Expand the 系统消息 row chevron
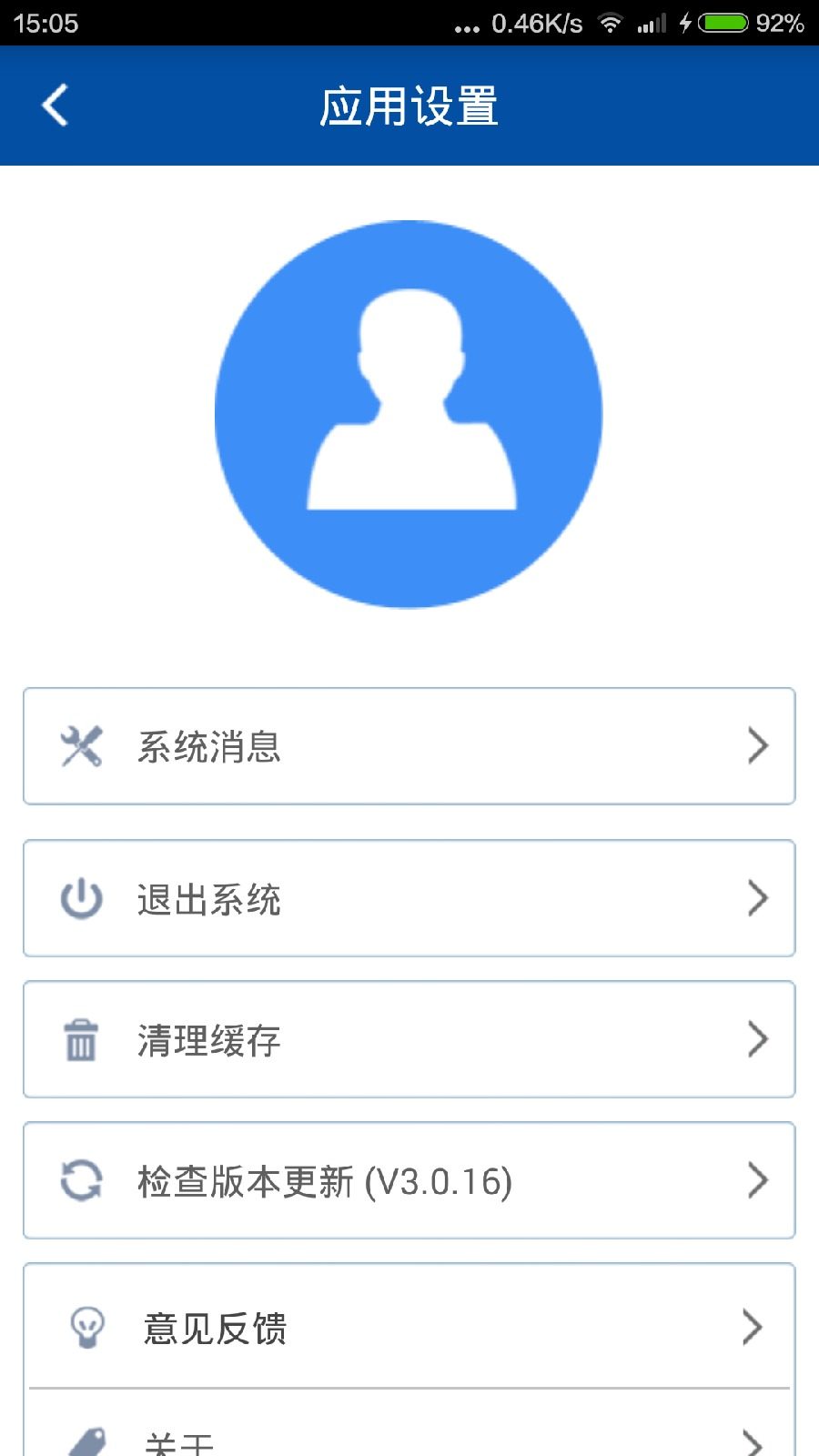This screenshot has height=1456, width=819. (x=757, y=745)
